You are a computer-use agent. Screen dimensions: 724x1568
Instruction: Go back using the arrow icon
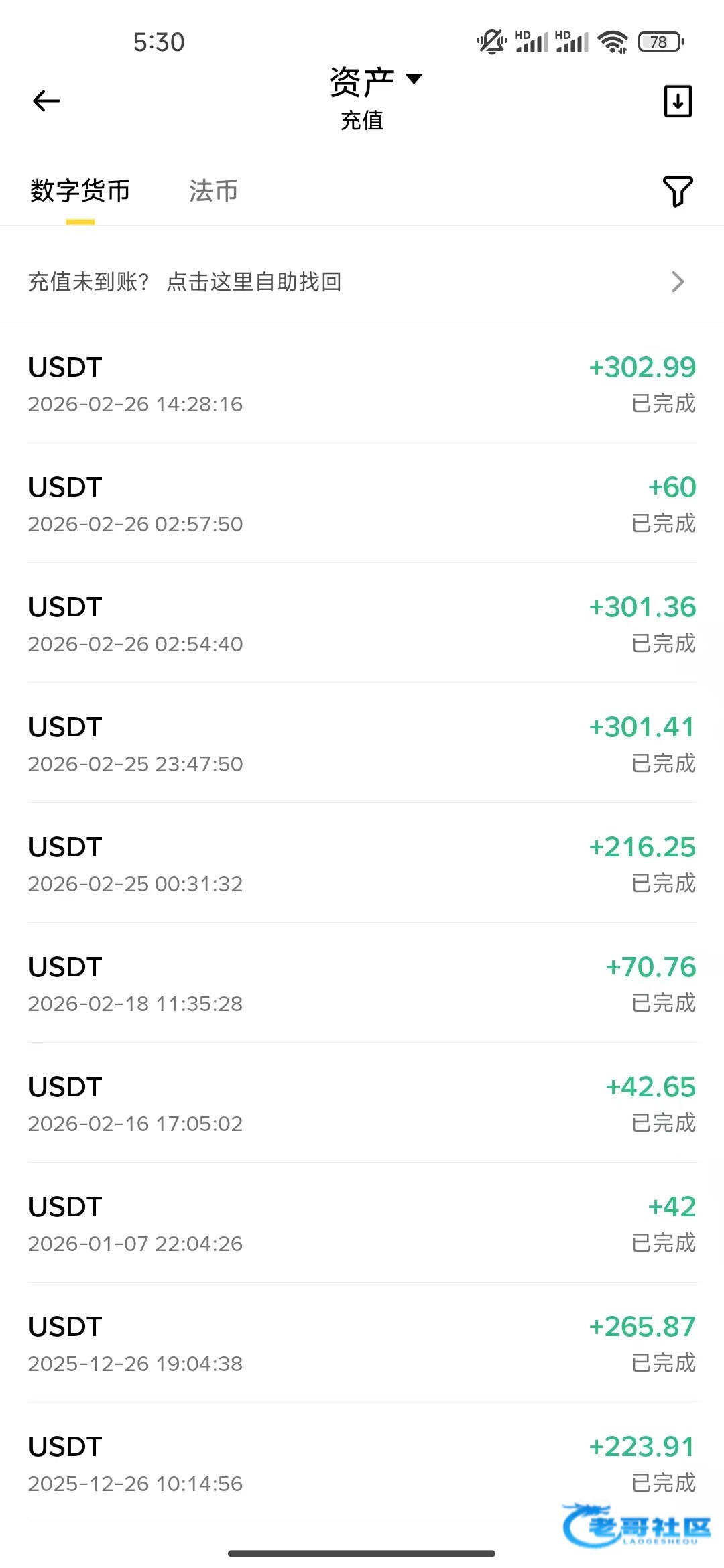tap(46, 101)
